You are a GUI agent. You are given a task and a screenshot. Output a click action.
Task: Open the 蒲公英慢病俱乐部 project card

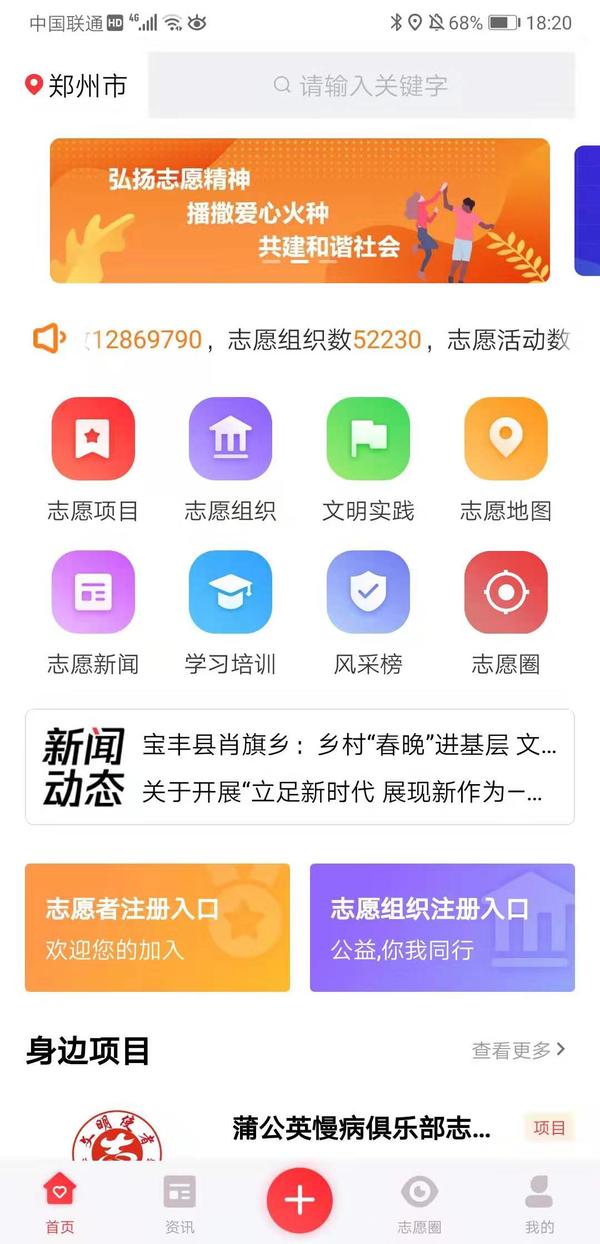361,1130
